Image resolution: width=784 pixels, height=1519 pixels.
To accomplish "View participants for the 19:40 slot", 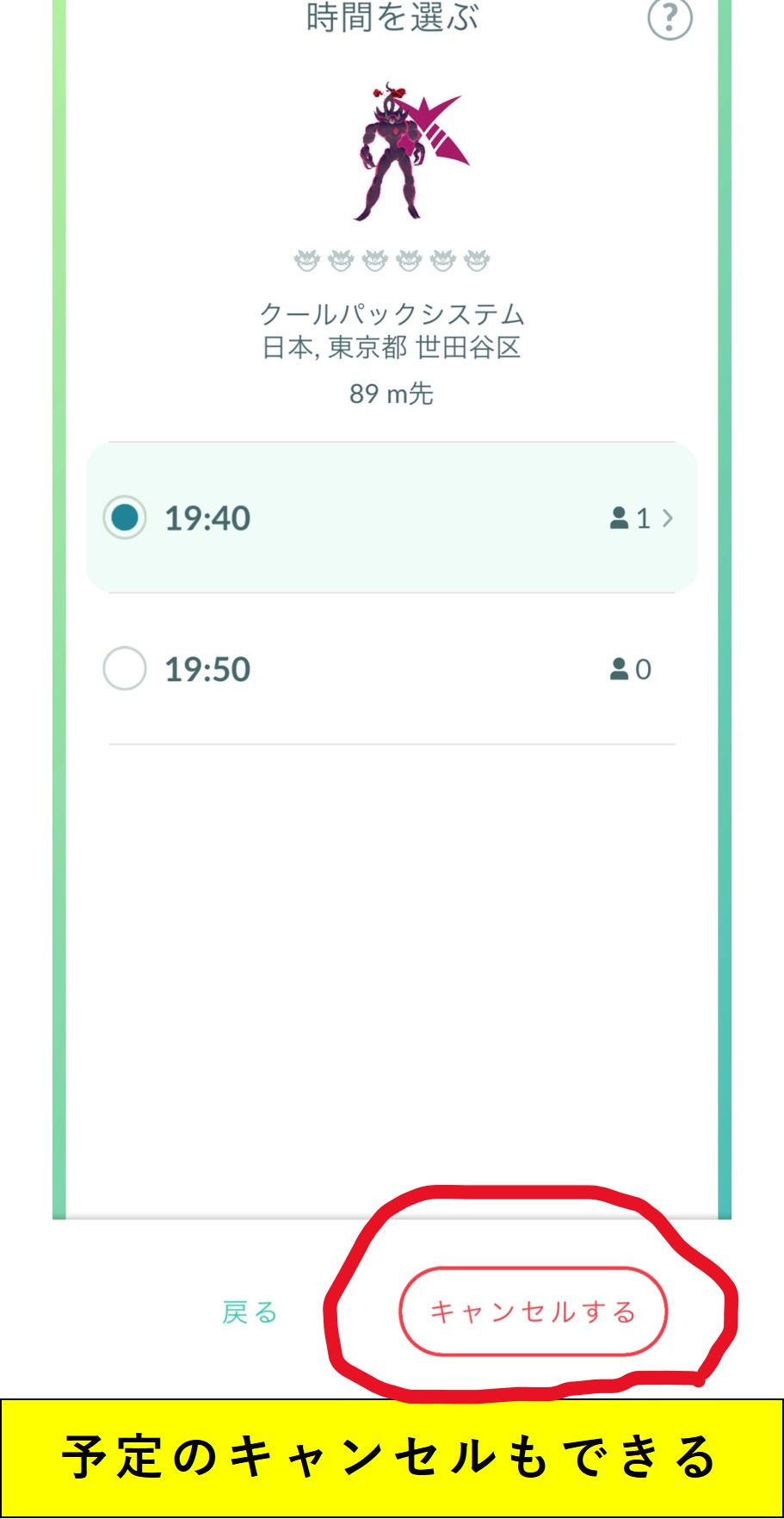I will tap(642, 518).
